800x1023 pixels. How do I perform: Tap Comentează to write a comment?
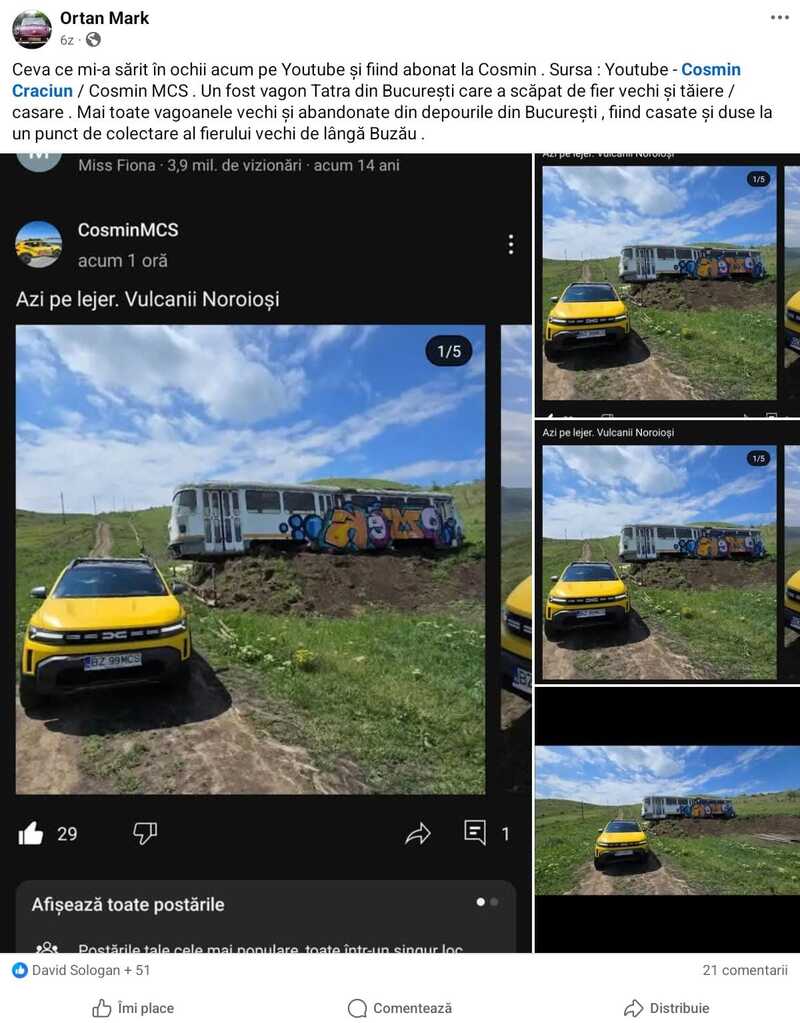tap(400, 1008)
